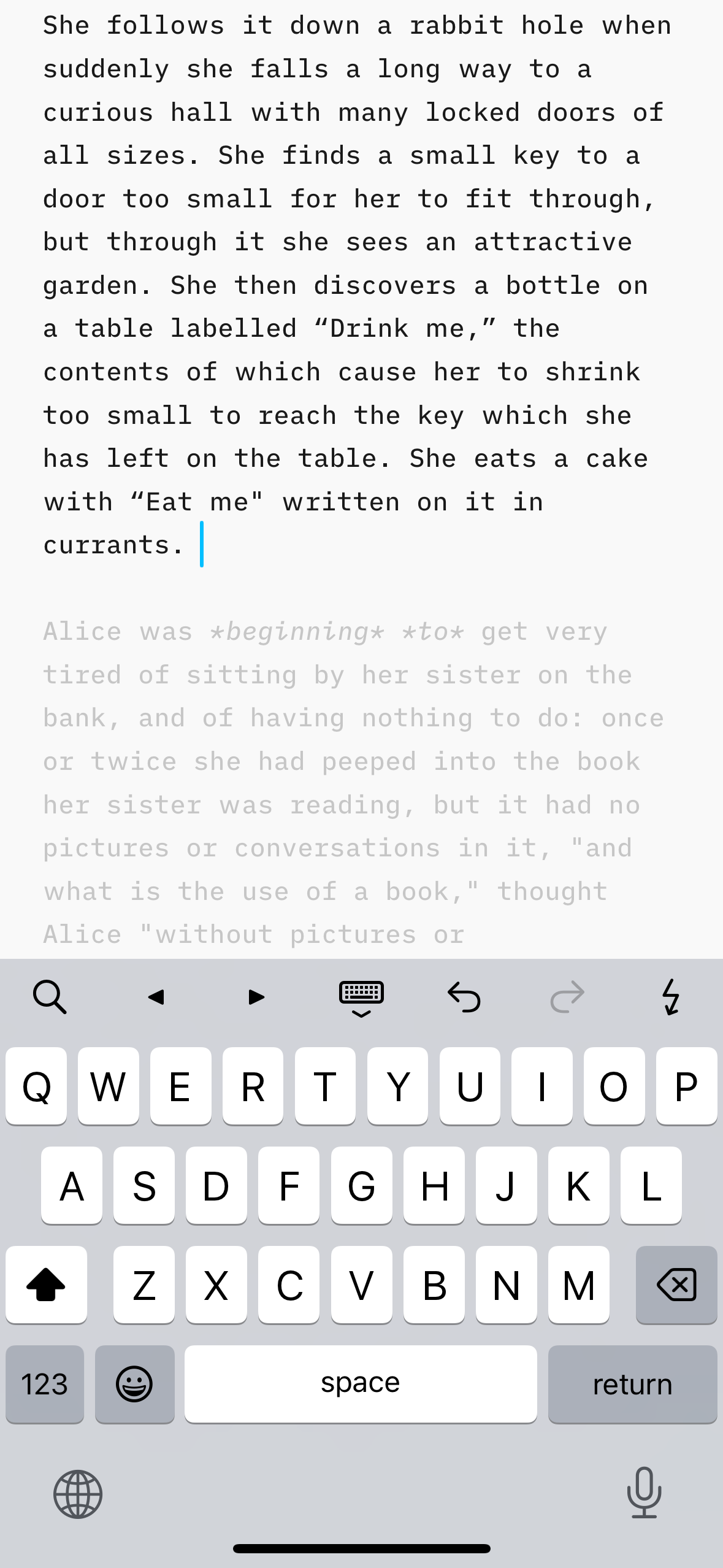Move the cursor right with the arrow
Viewport: 723px width, 1568px height.
[x=256, y=997]
